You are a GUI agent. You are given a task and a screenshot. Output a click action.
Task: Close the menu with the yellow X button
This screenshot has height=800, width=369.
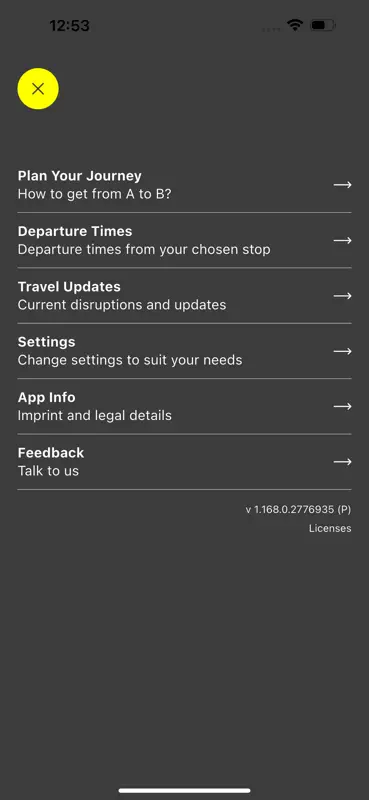pyautogui.click(x=38, y=89)
